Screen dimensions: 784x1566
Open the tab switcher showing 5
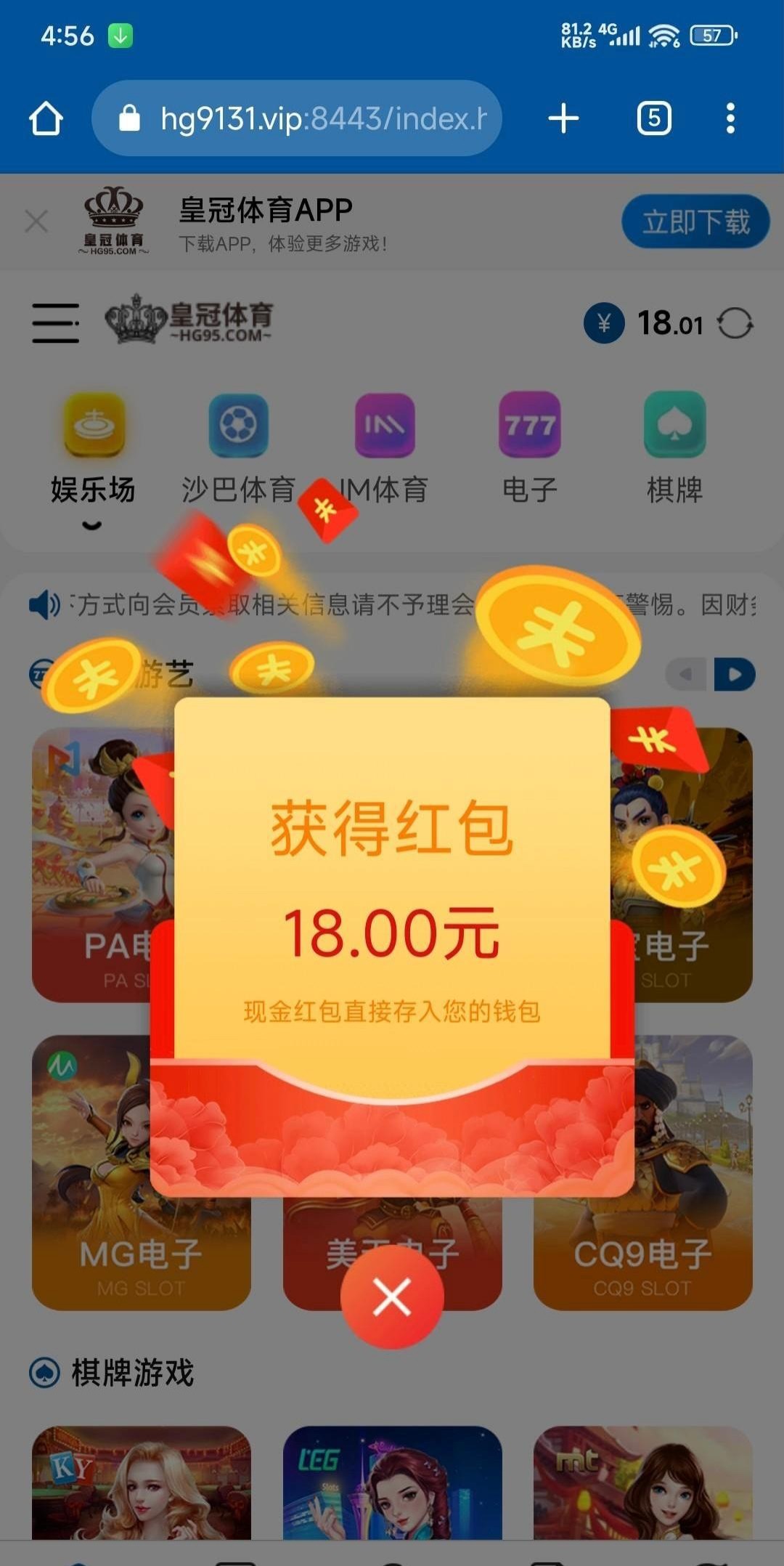click(654, 118)
